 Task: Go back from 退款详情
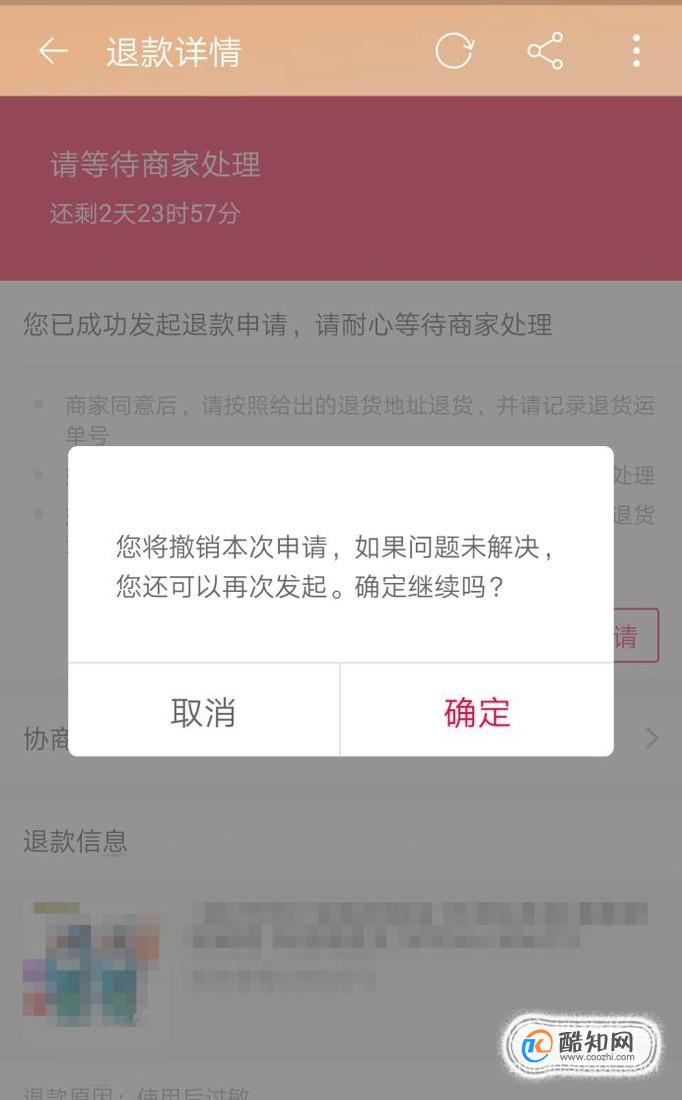click(x=52, y=52)
